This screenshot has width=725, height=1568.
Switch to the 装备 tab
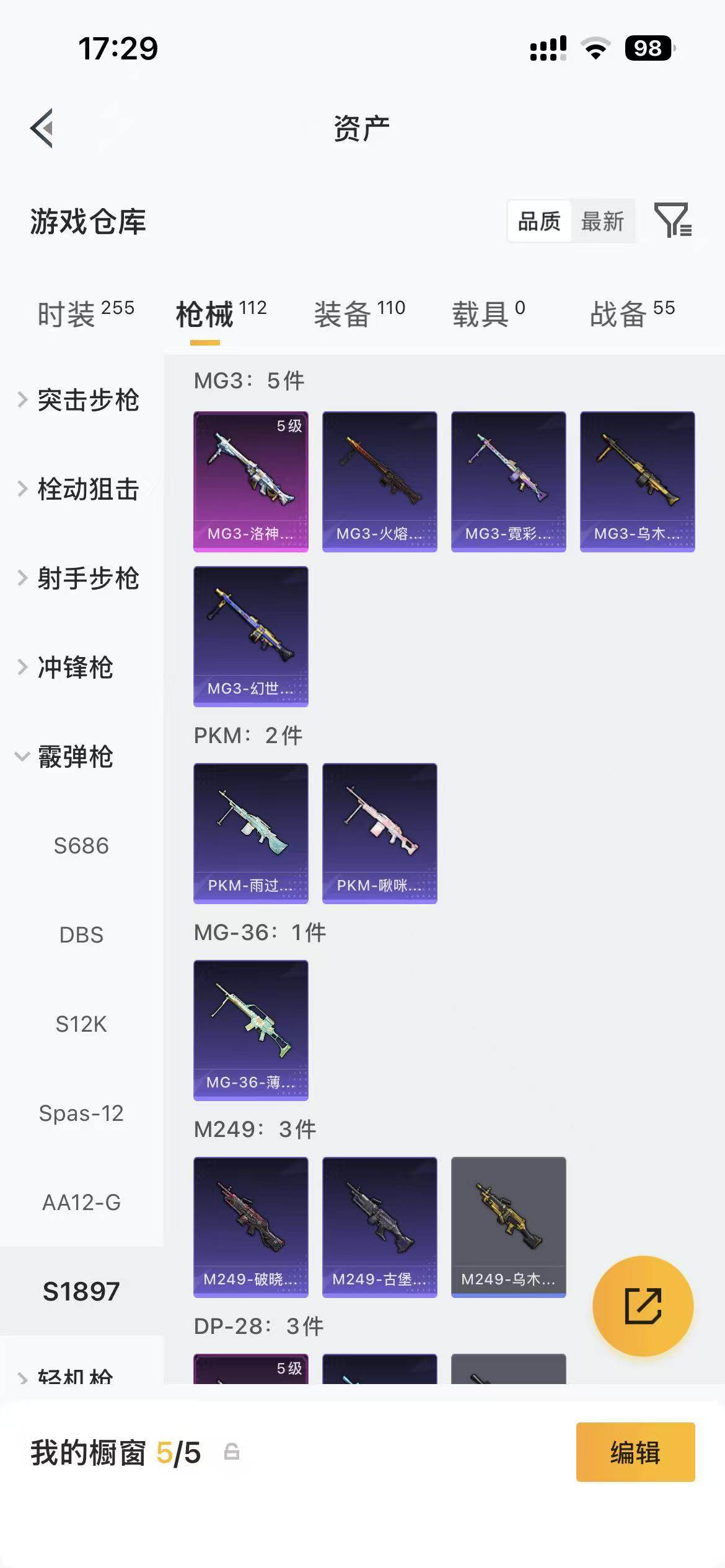tap(359, 313)
